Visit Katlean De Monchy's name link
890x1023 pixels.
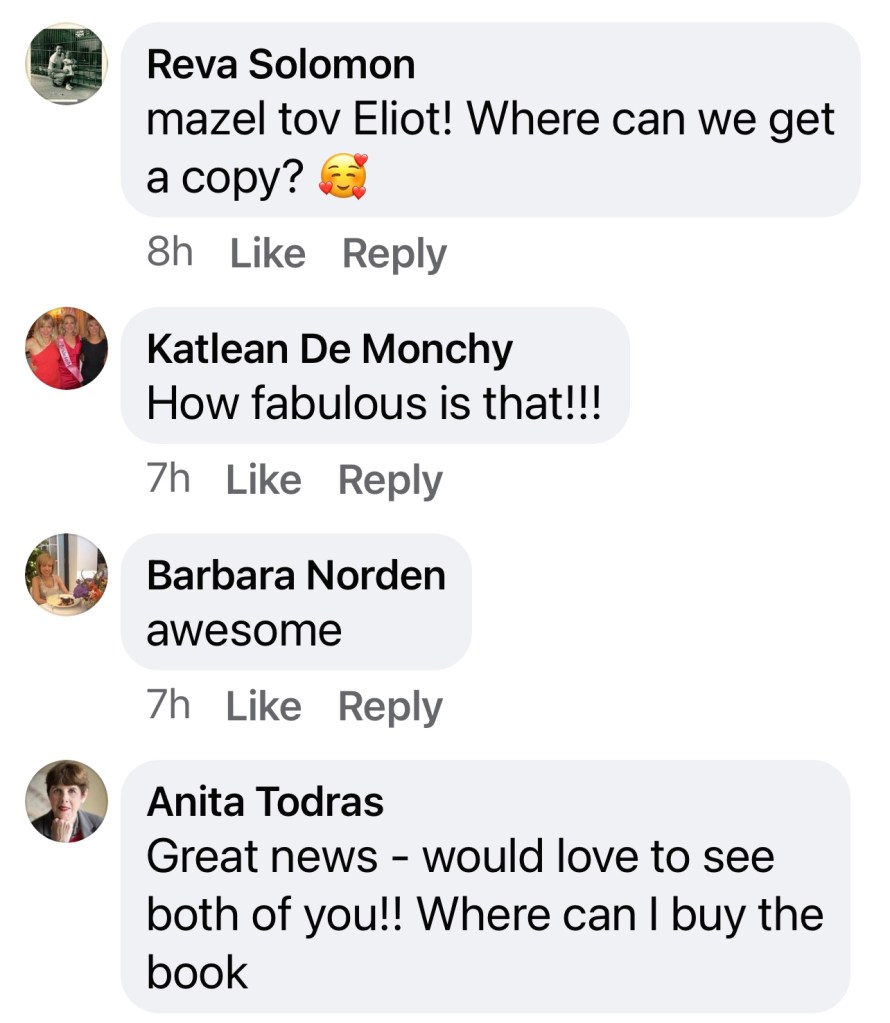(329, 349)
